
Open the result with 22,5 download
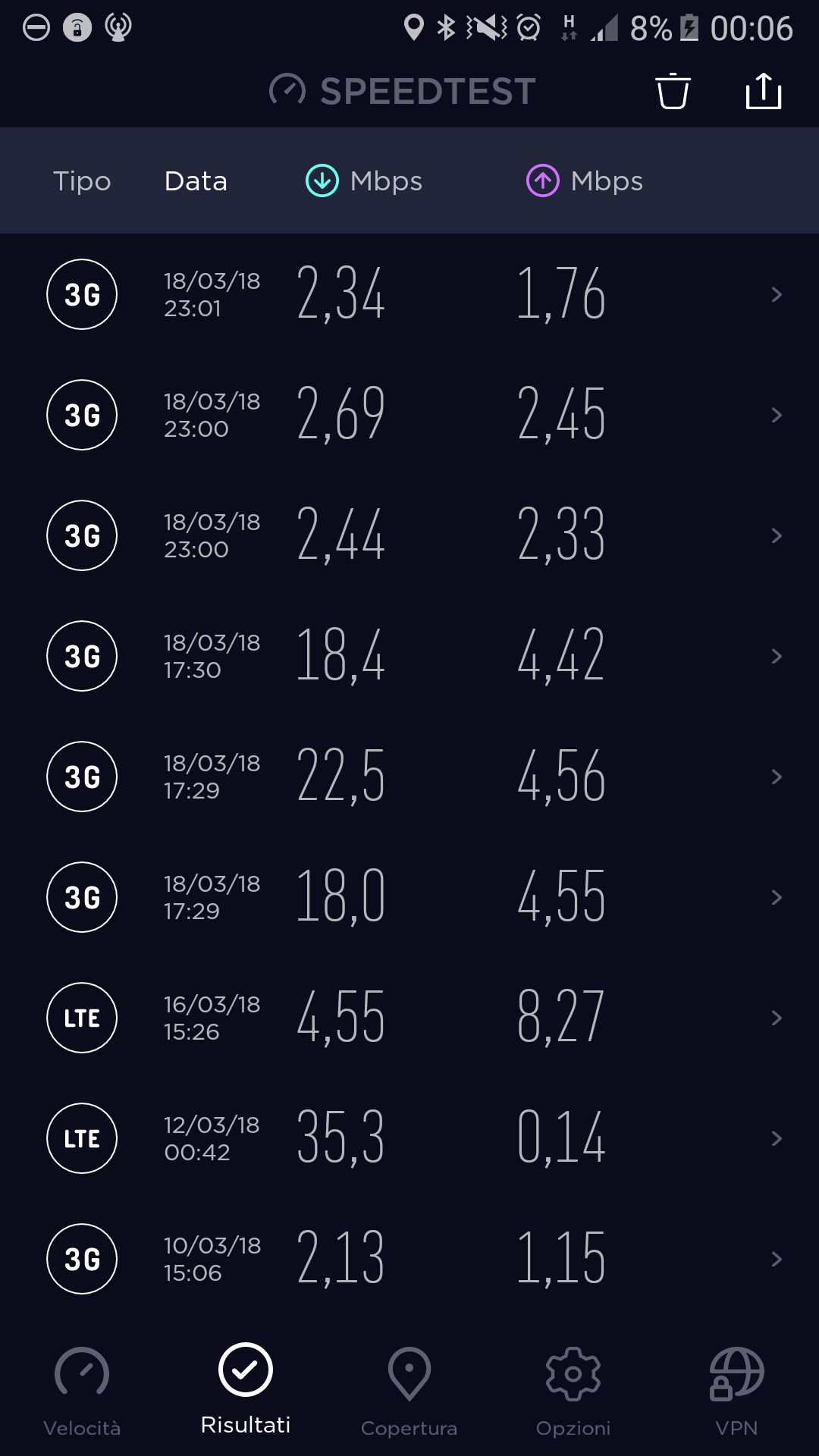[x=409, y=777]
